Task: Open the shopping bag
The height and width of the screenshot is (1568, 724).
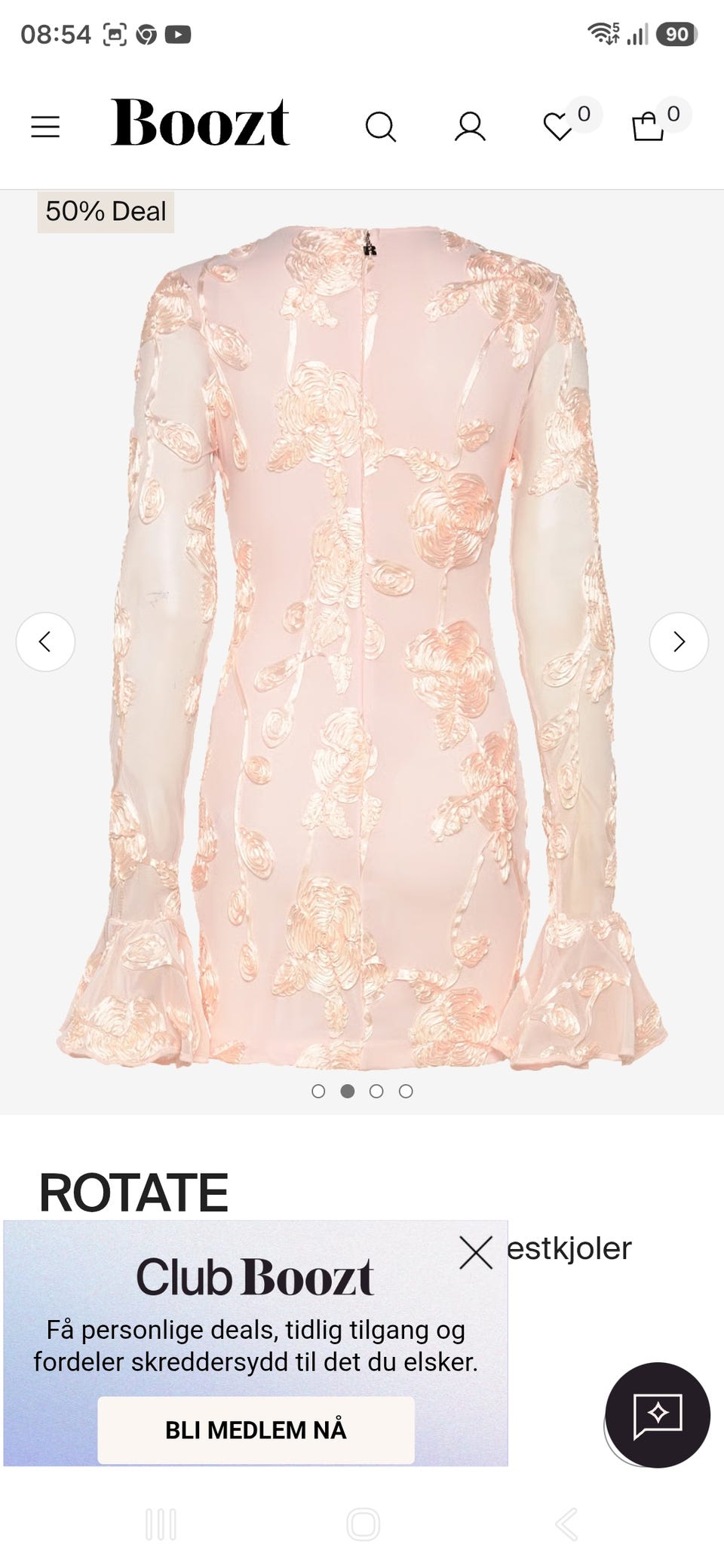Action: pyautogui.click(x=648, y=126)
